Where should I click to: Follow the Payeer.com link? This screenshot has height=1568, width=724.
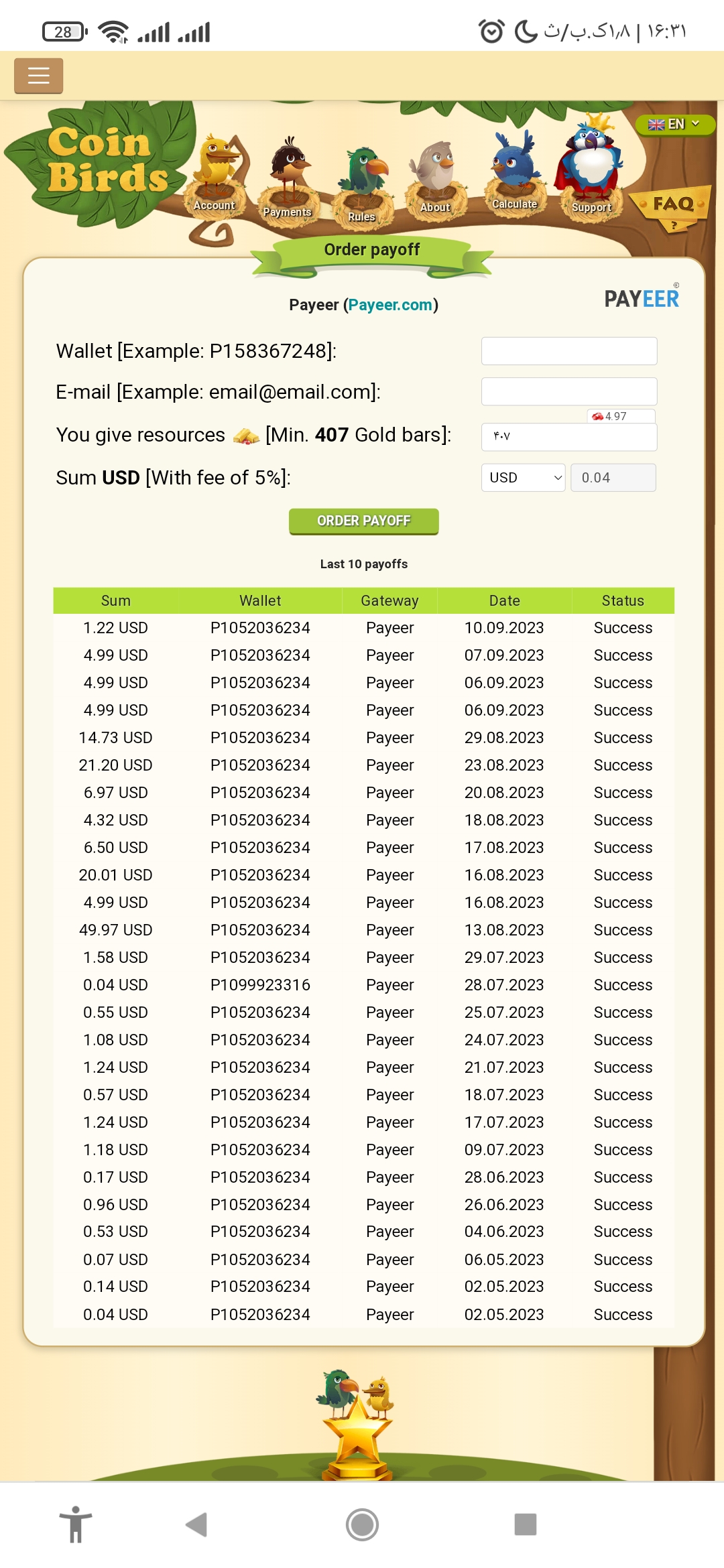coord(389,305)
